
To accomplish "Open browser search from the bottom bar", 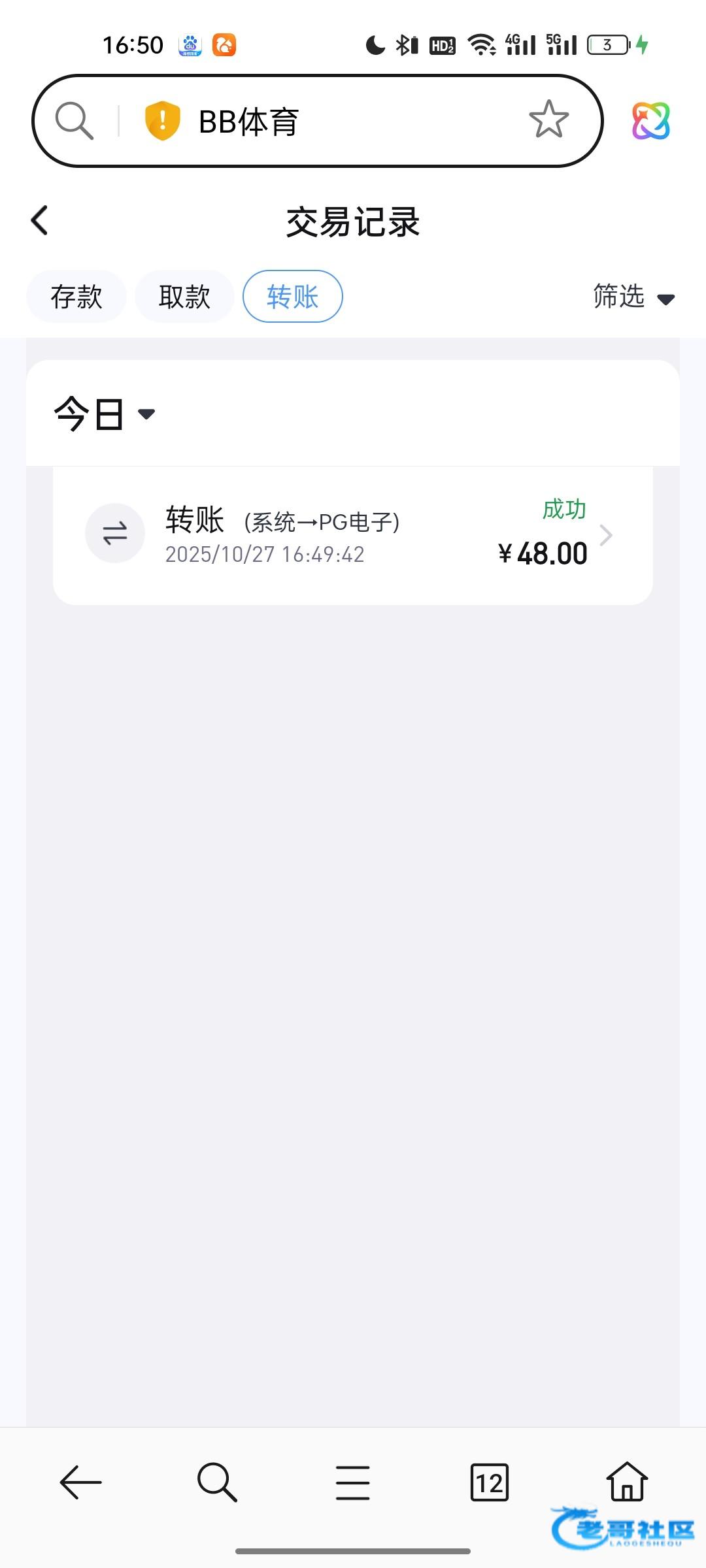I will tap(217, 1482).
